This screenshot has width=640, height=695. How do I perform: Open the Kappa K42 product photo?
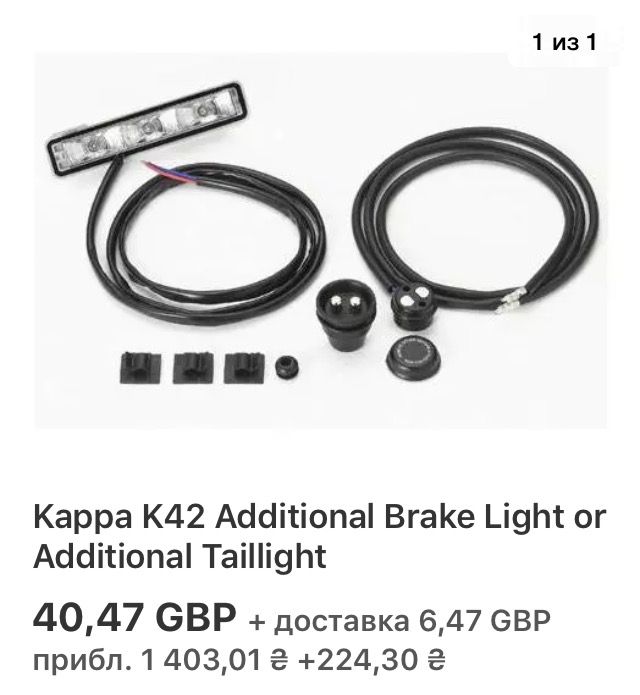click(320, 240)
